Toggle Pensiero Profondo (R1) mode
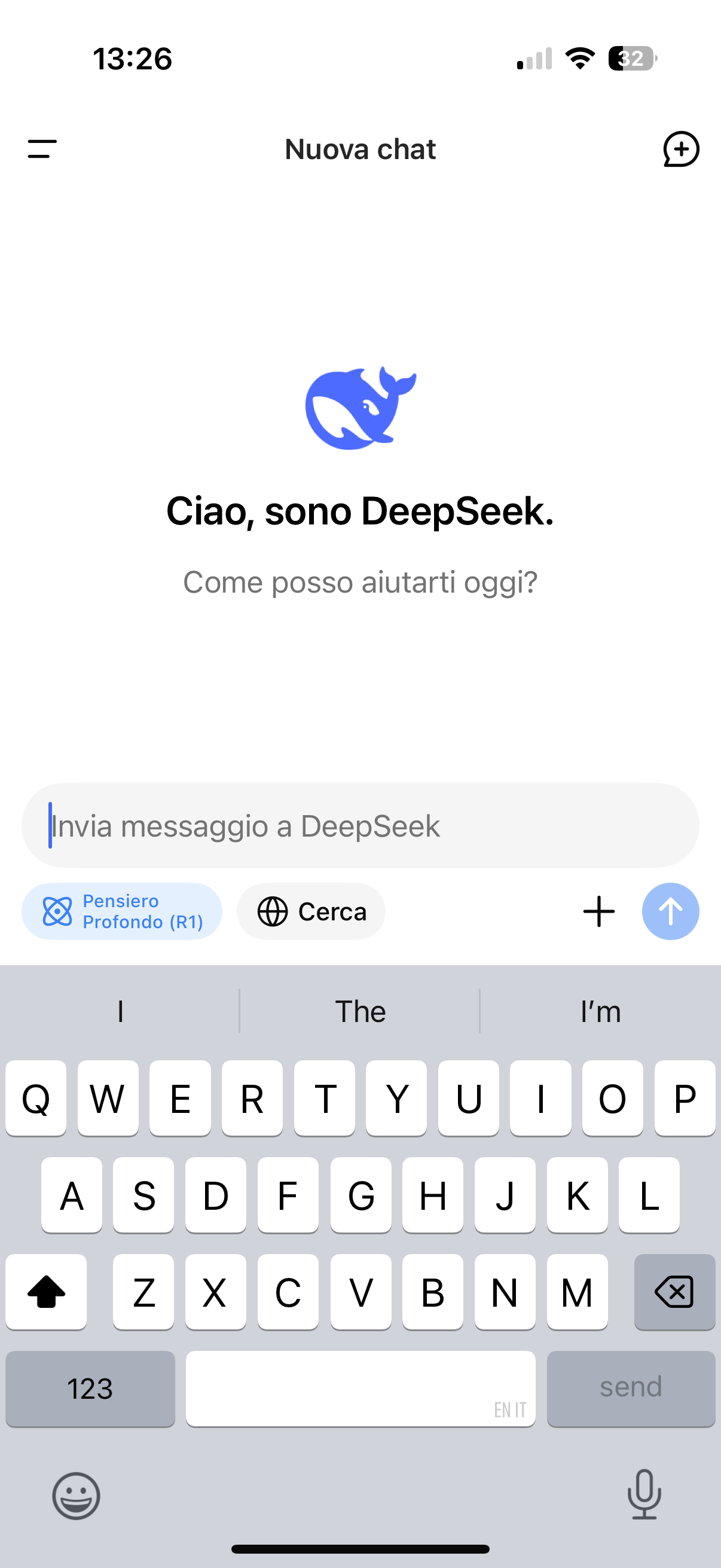721x1568 pixels. [122, 911]
